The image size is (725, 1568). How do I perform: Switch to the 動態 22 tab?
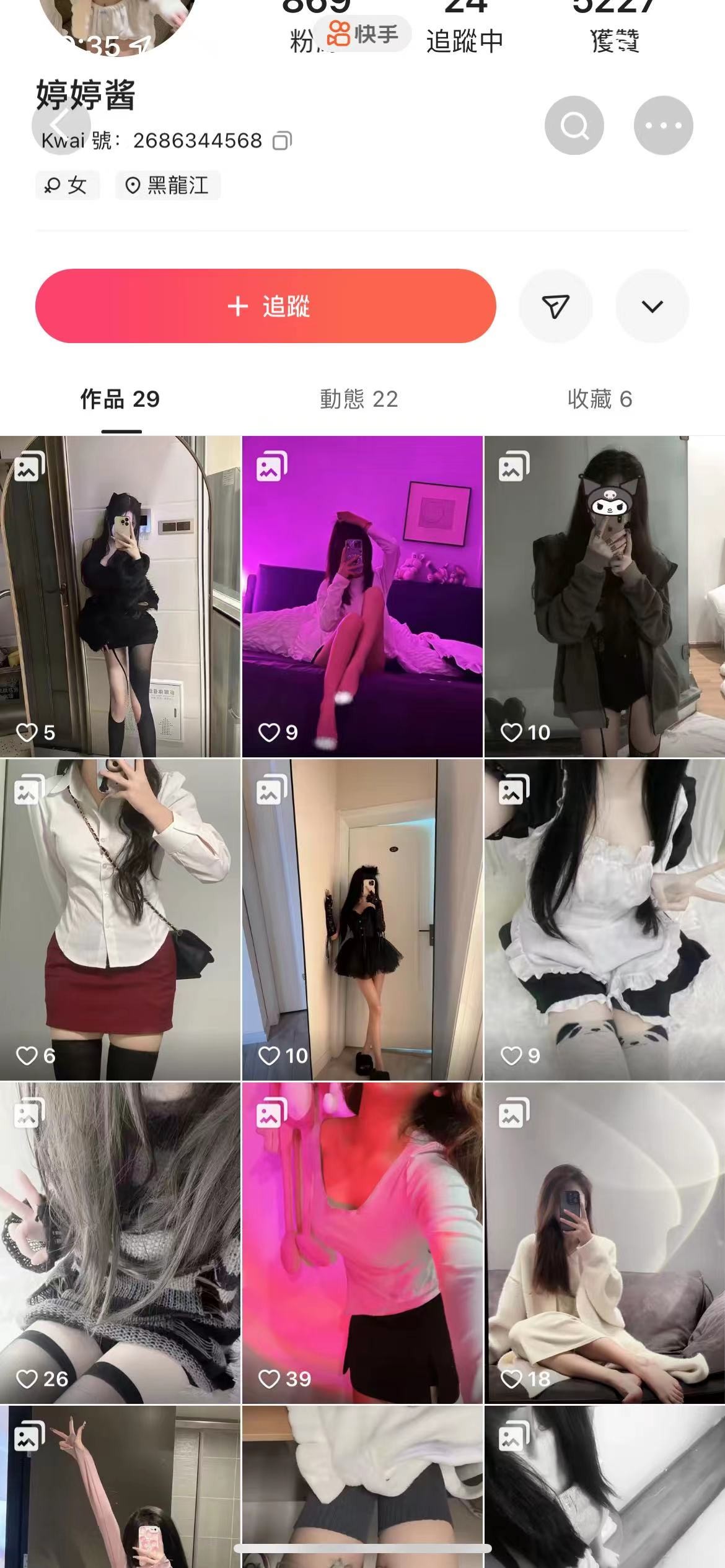[359, 399]
